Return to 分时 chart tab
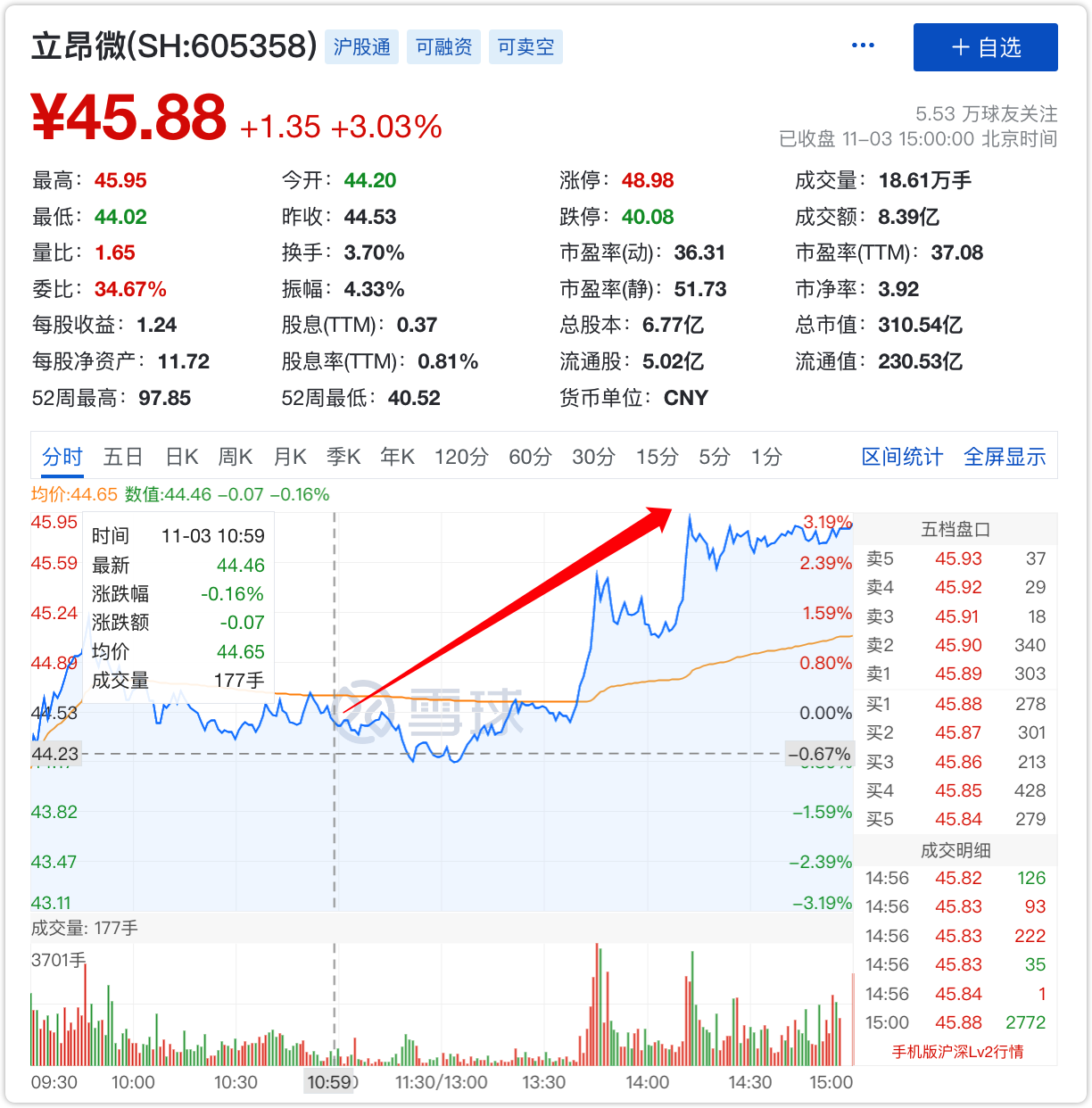Image resolution: width=1092 pixels, height=1108 pixels. coord(62,457)
